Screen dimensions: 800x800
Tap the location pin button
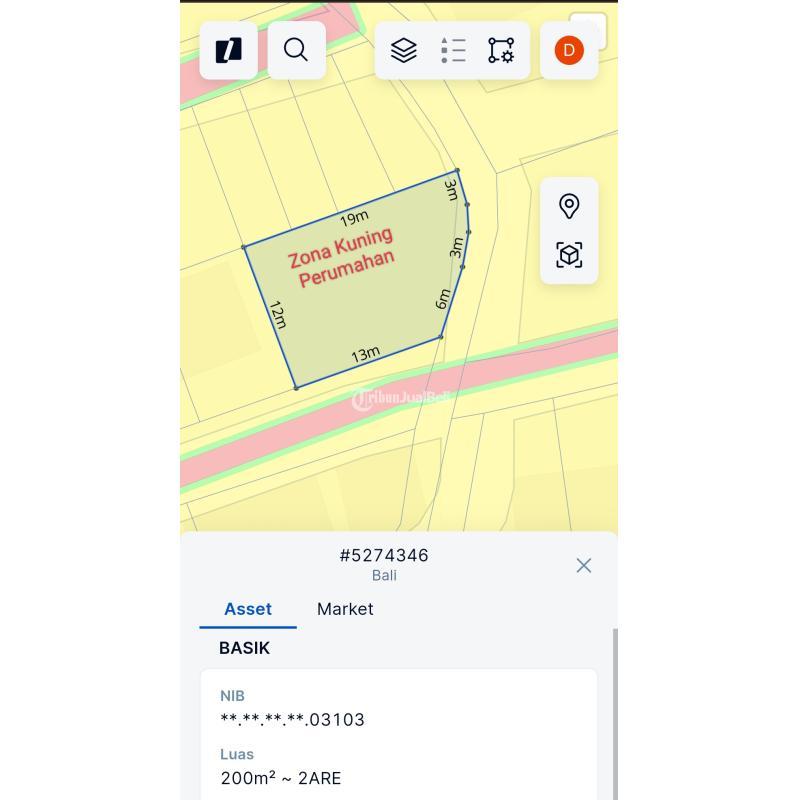point(569,206)
